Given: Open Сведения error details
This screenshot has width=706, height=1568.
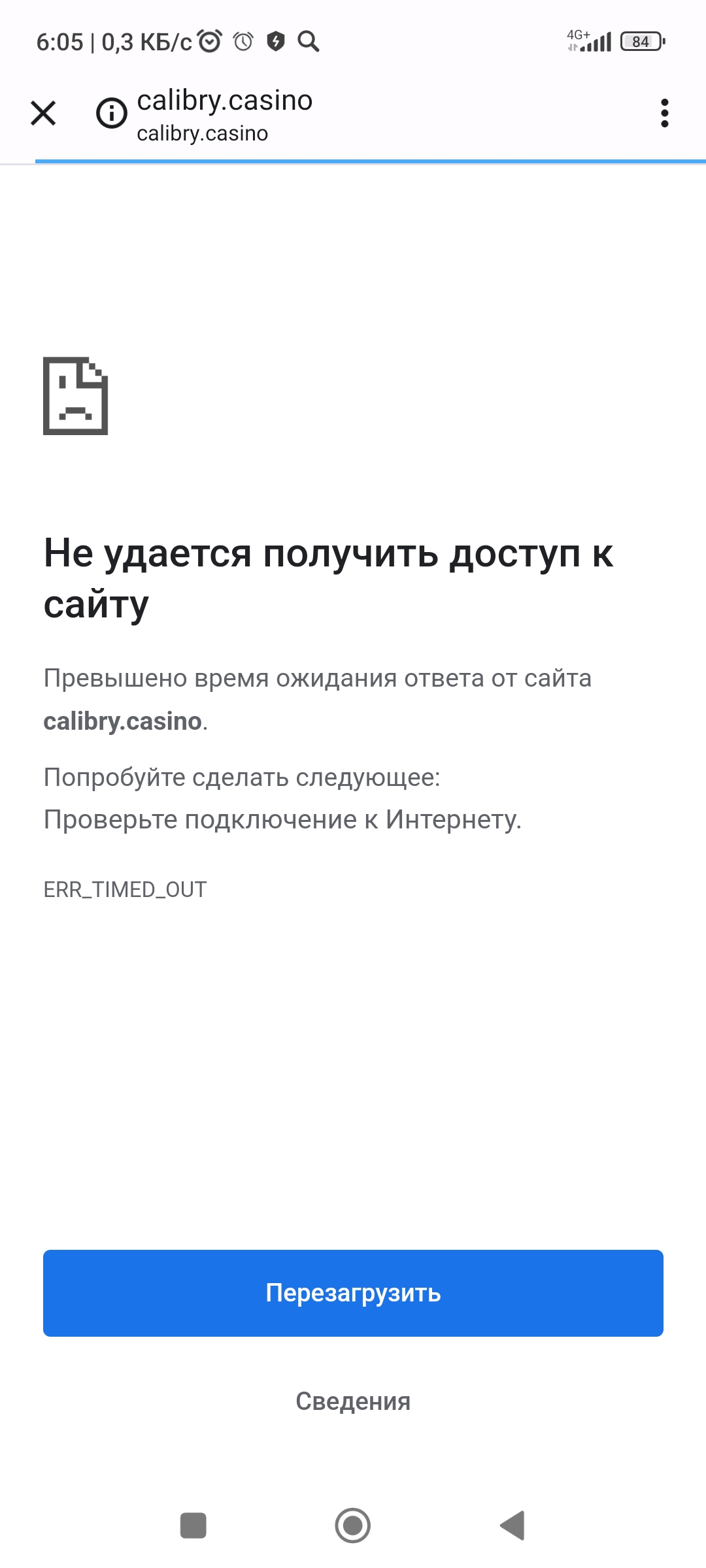Looking at the screenshot, I should pos(353,1401).
